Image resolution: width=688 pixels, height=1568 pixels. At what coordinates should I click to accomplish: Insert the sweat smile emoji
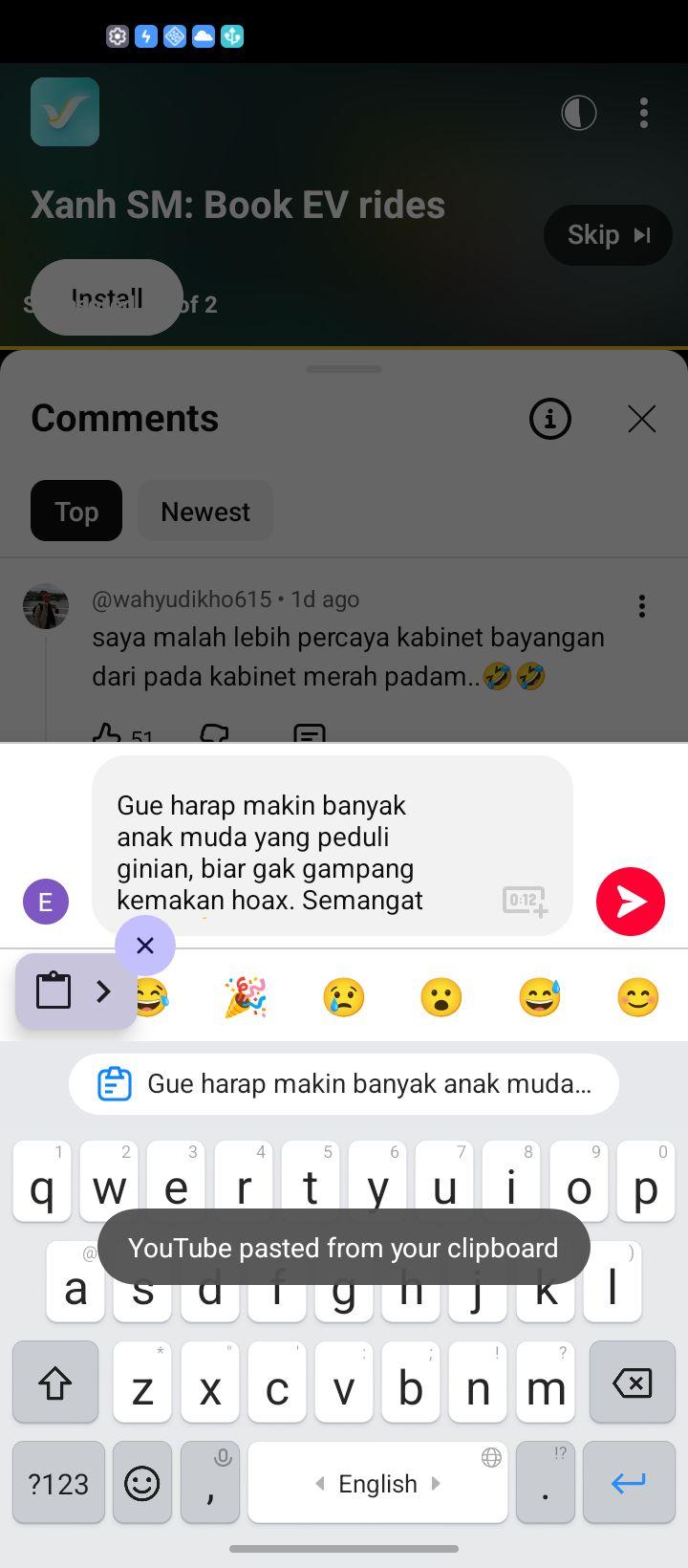540,997
